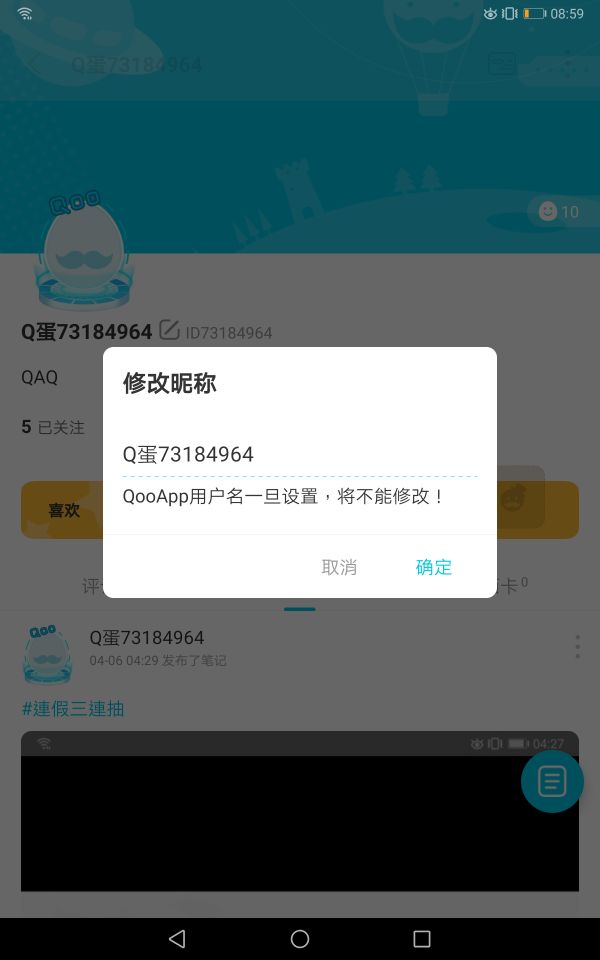Focus the nickname field showing Q蛋73184964
This screenshot has width=600, height=960.
pyautogui.click(x=299, y=455)
